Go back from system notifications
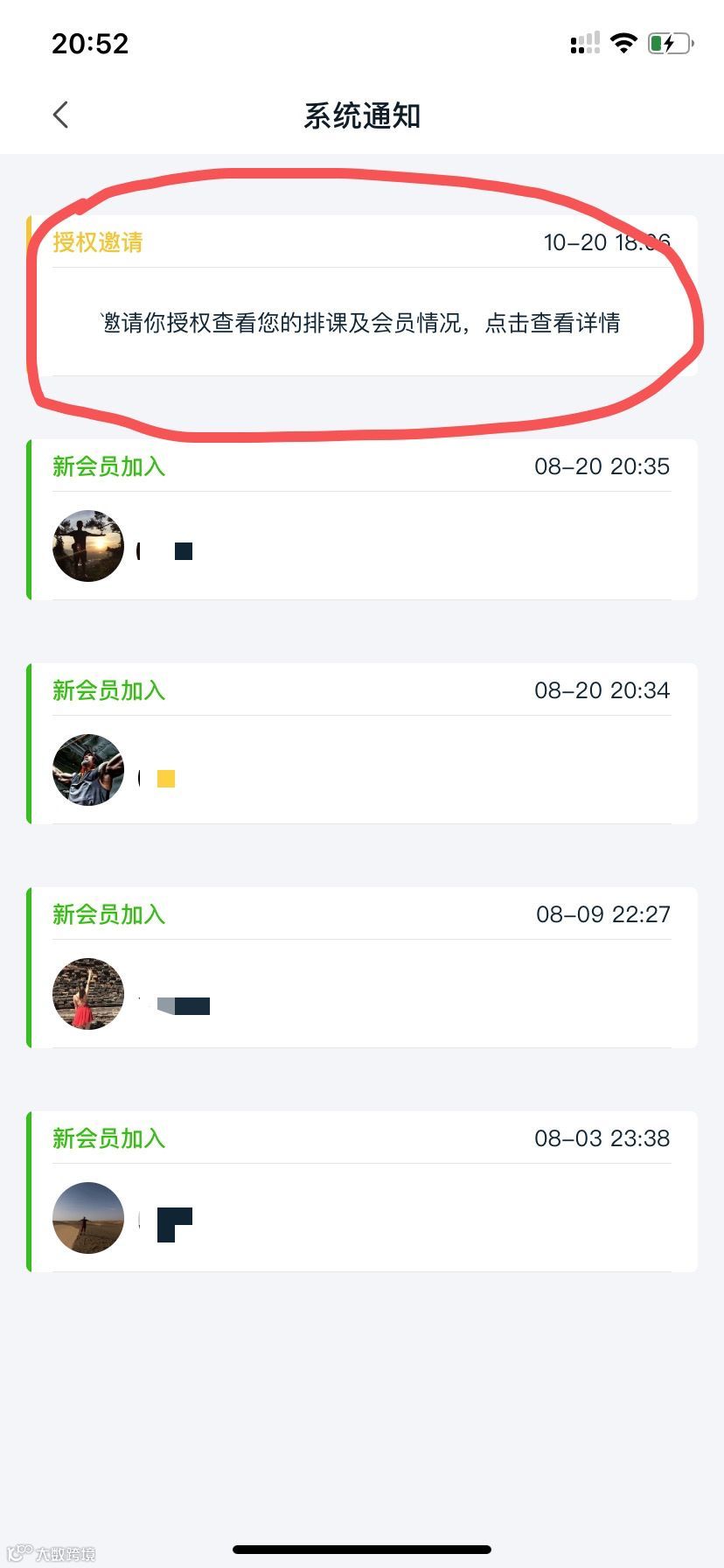This screenshot has height=1568, width=724. pyautogui.click(x=60, y=115)
